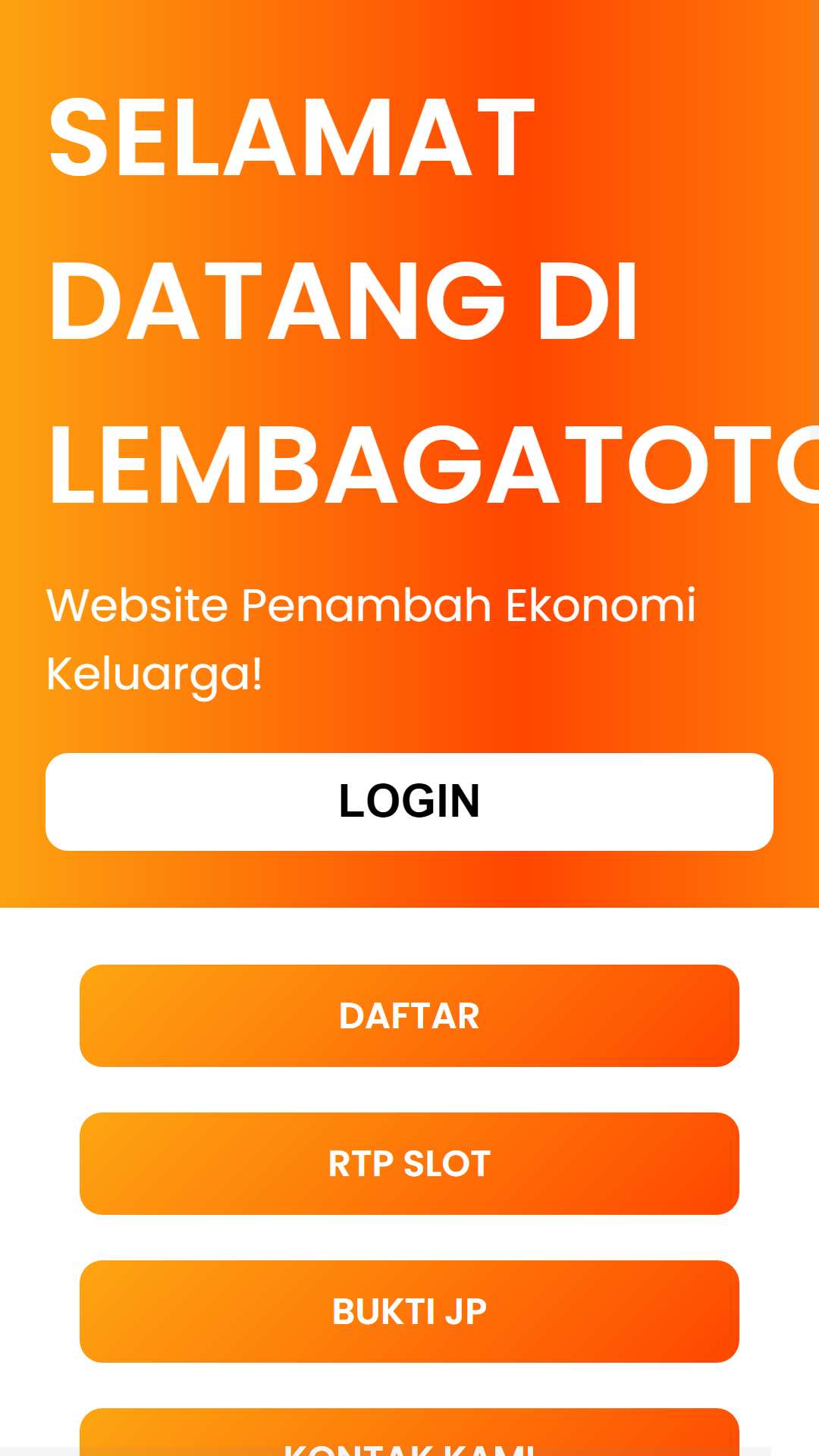Open the DAFTAR registration button
Screen dimensions: 819x1456
click(409, 1015)
